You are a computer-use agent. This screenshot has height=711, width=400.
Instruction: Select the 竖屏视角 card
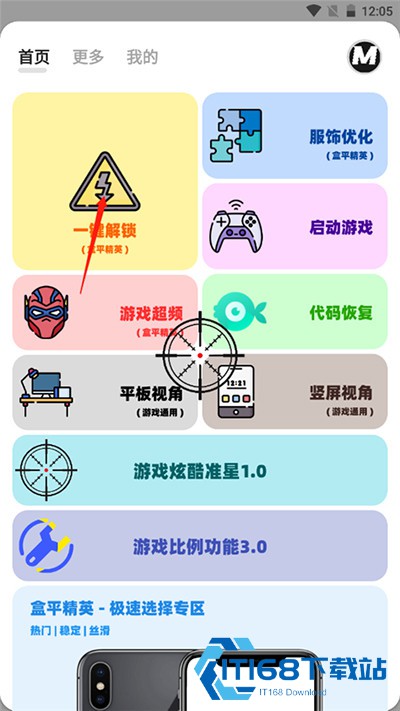[x=295, y=392]
